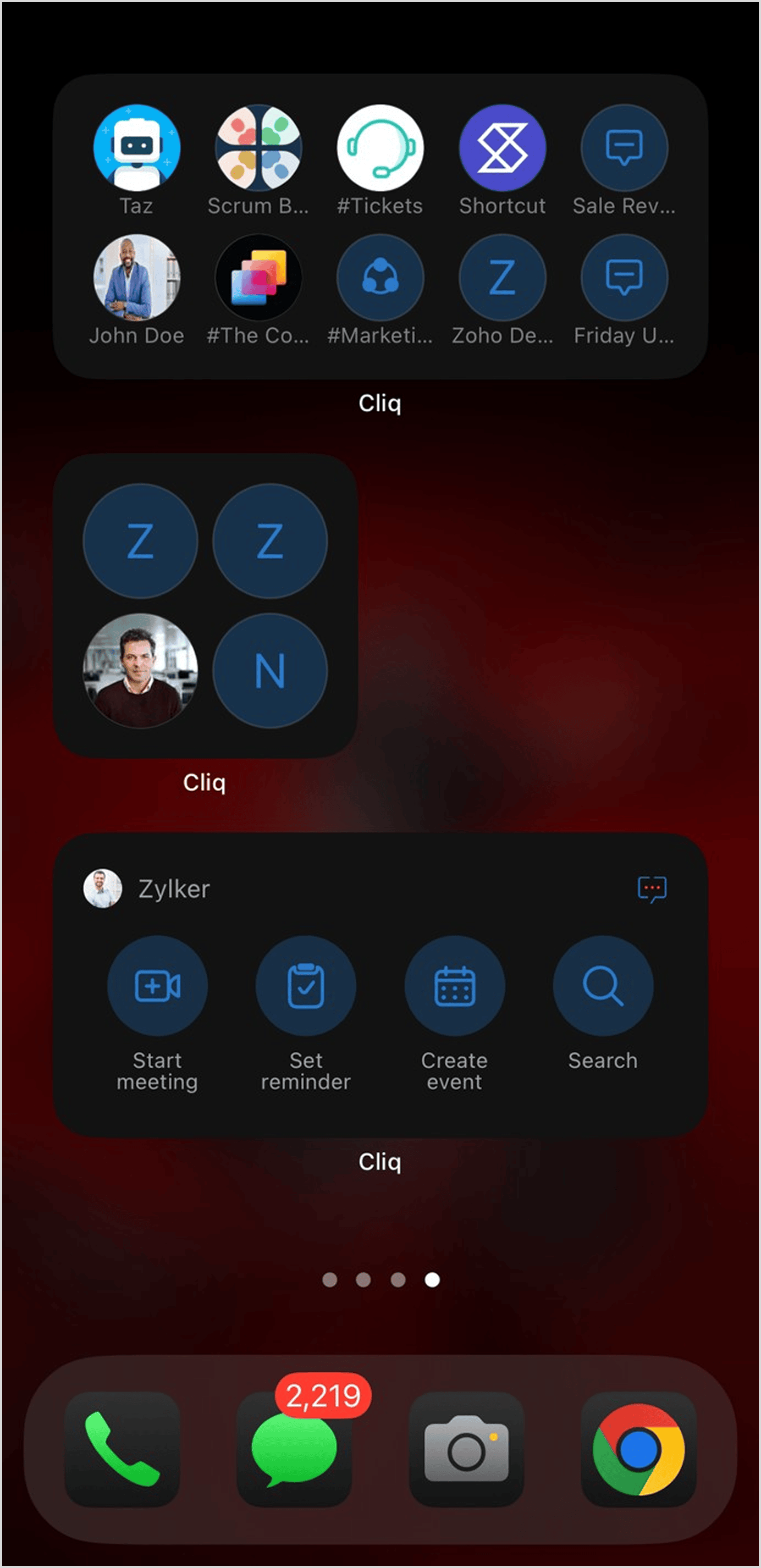Set a reminder in Cliq
This screenshot has height=1568, width=761.
pyautogui.click(x=306, y=986)
